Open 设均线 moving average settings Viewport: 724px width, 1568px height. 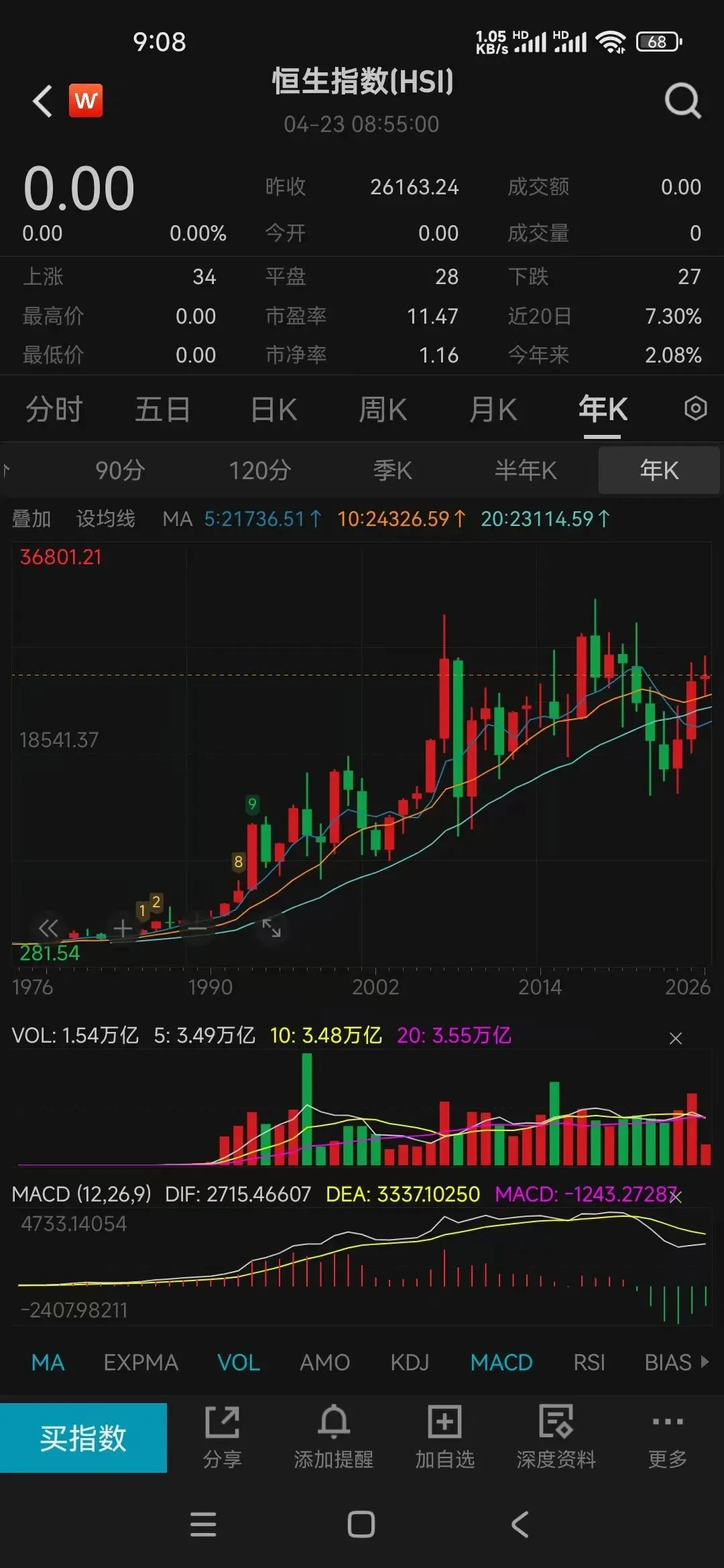[105, 519]
